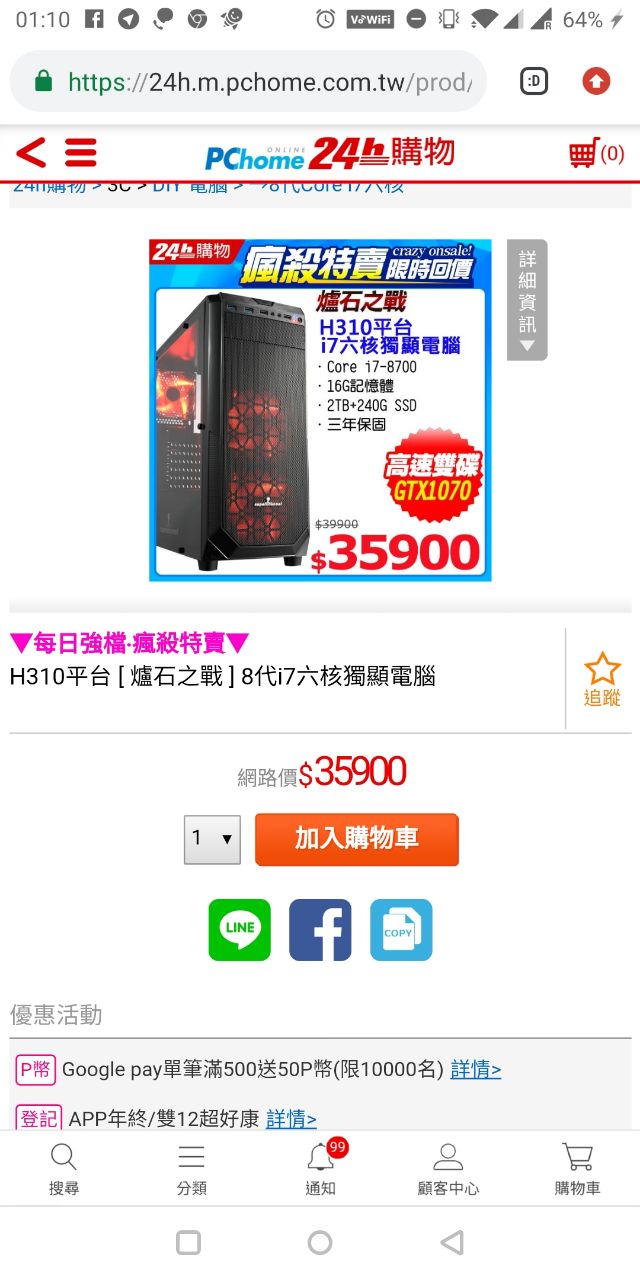Tap 加入購物車 button
This screenshot has width=640, height=1280.
click(357, 839)
